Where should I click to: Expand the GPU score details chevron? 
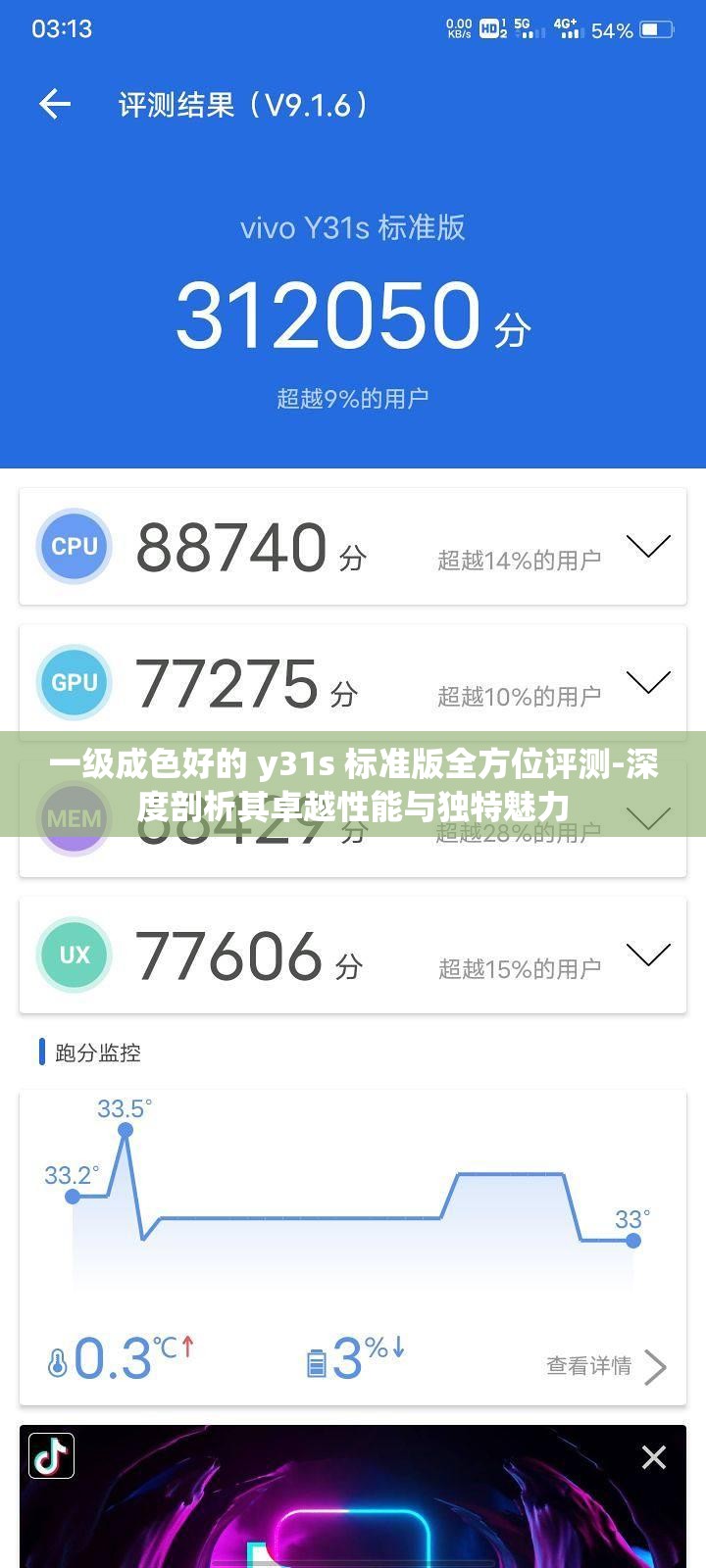(646, 682)
